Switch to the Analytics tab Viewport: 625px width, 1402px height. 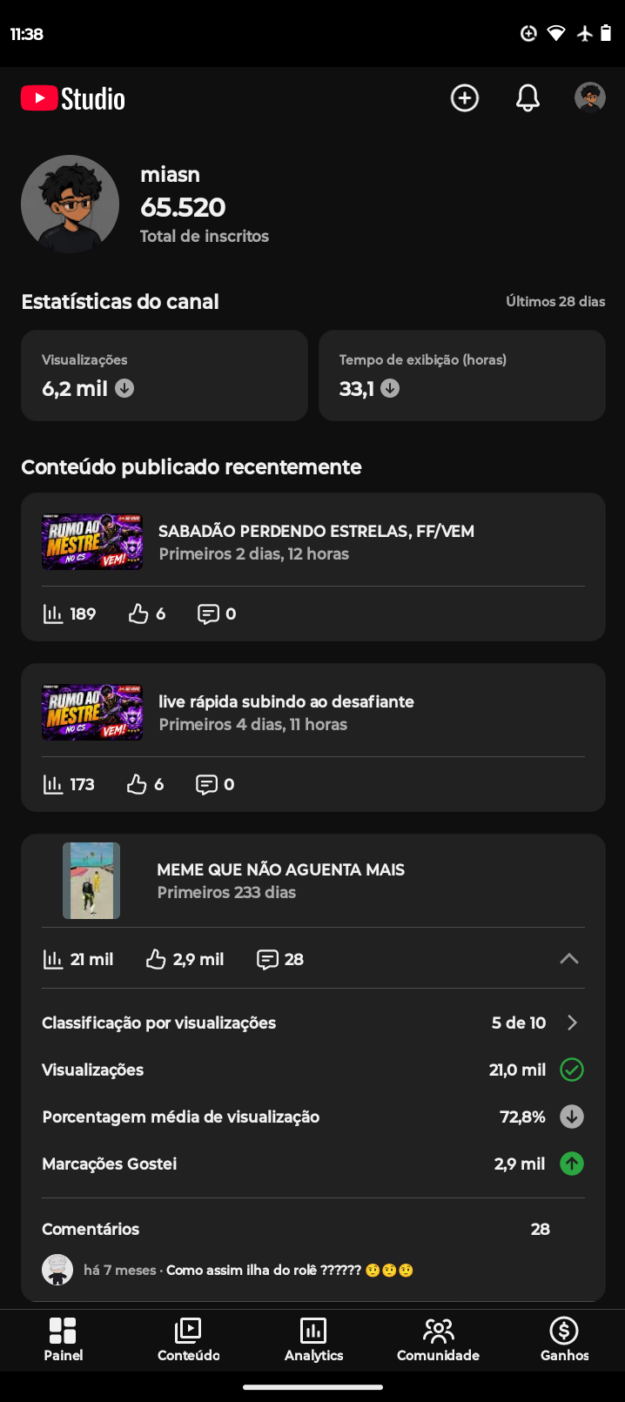click(x=313, y=1340)
